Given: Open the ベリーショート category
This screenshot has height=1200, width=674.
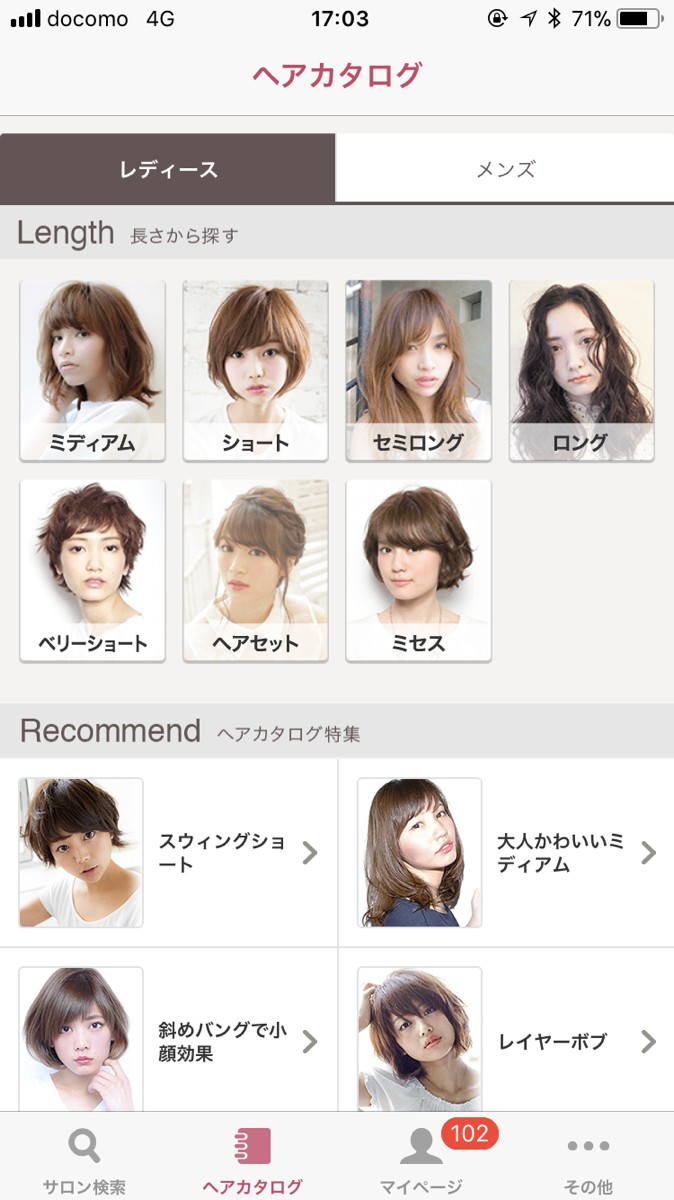Looking at the screenshot, I should (92, 571).
